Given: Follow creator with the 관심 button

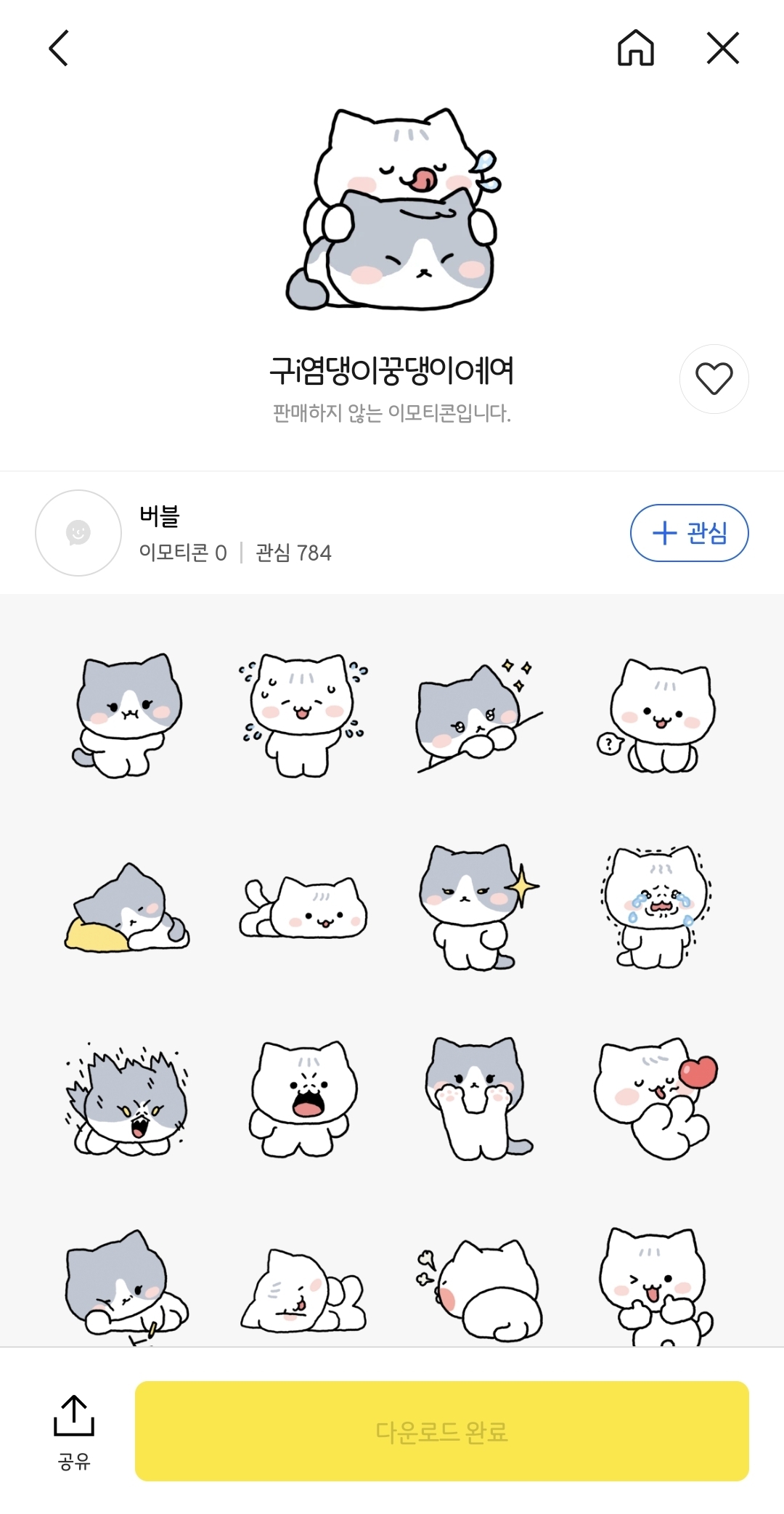Looking at the screenshot, I should click(689, 533).
